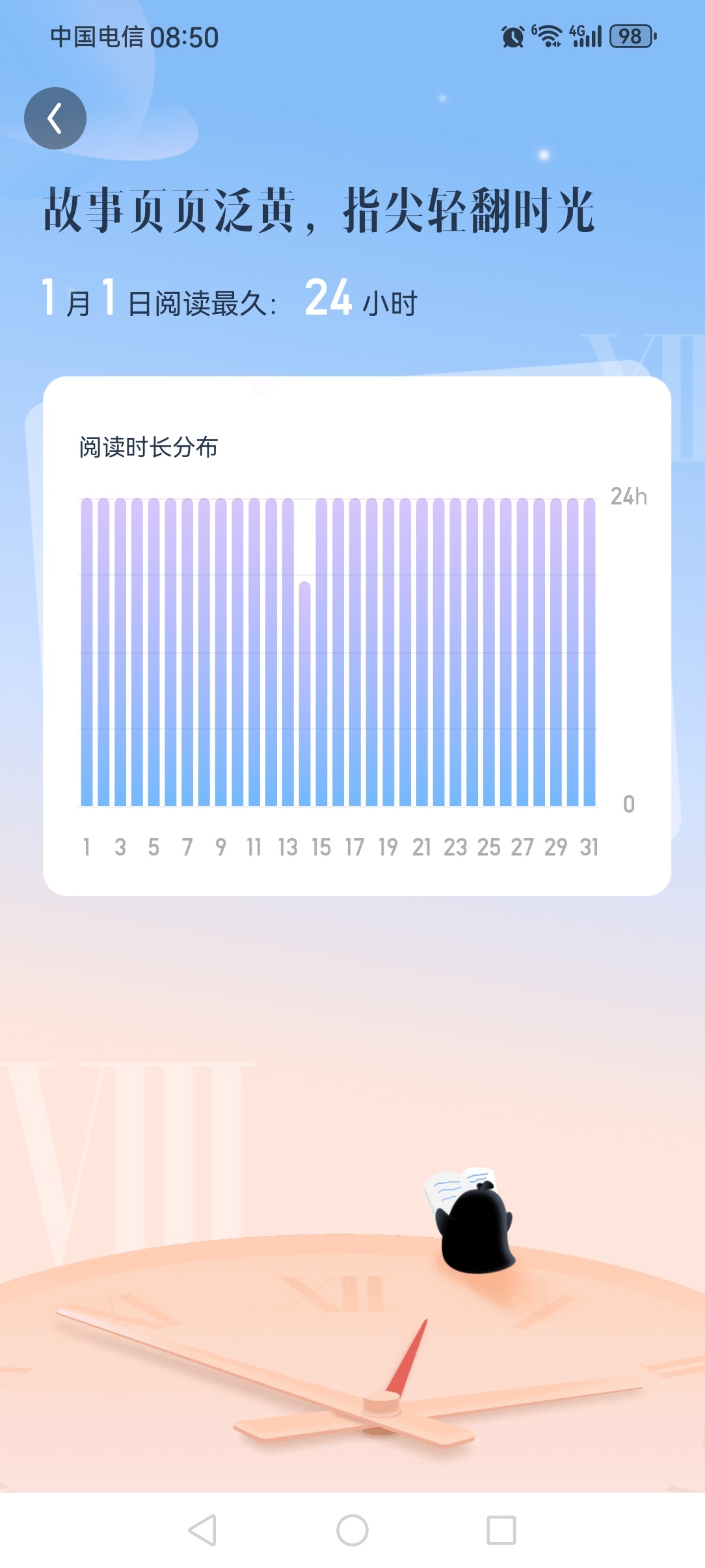Go back using the top-left arrow
The height and width of the screenshot is (1568, 705).
[55, 118]
